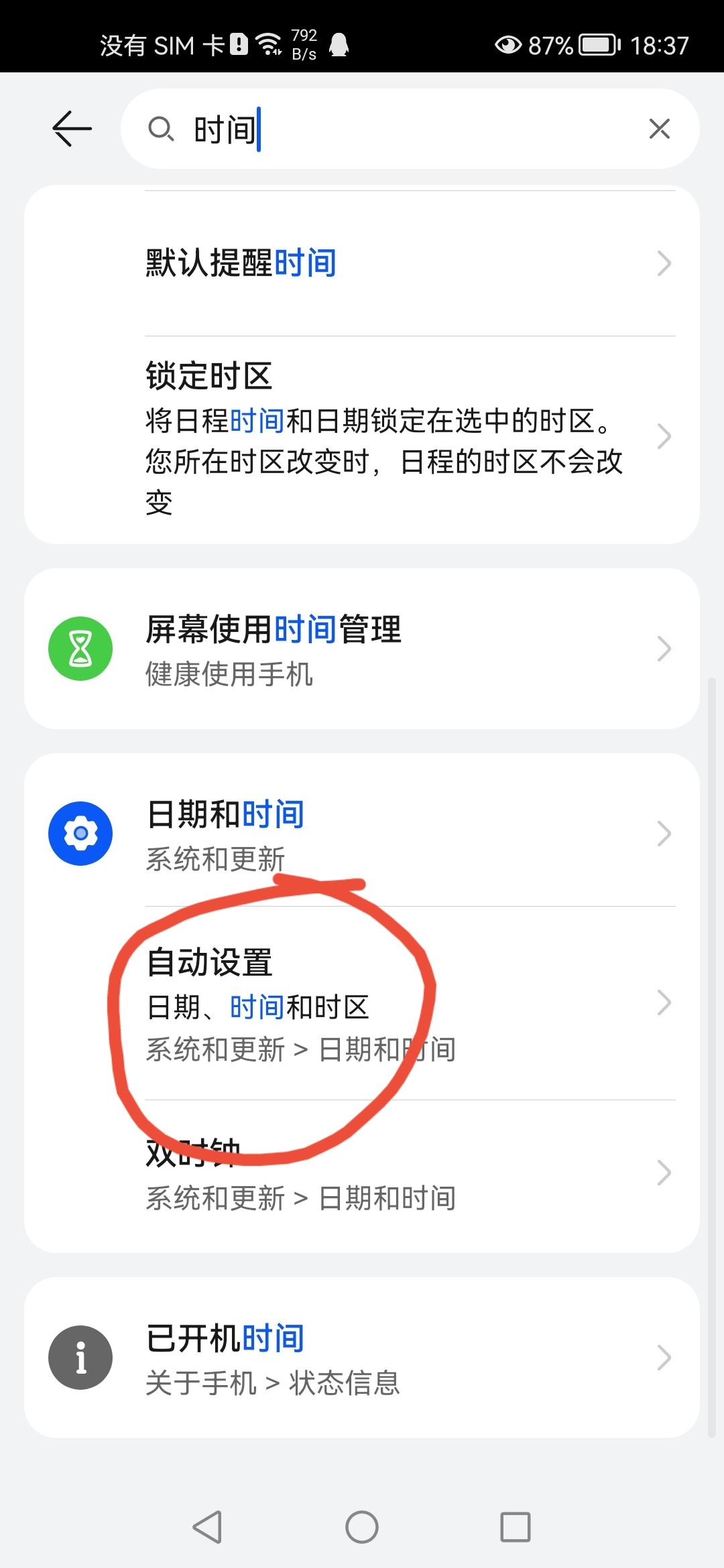Viewport: 724px width, 1568px height.
Task: Tap the chevron beside 默认提醒时间
Action: point(664,263)
